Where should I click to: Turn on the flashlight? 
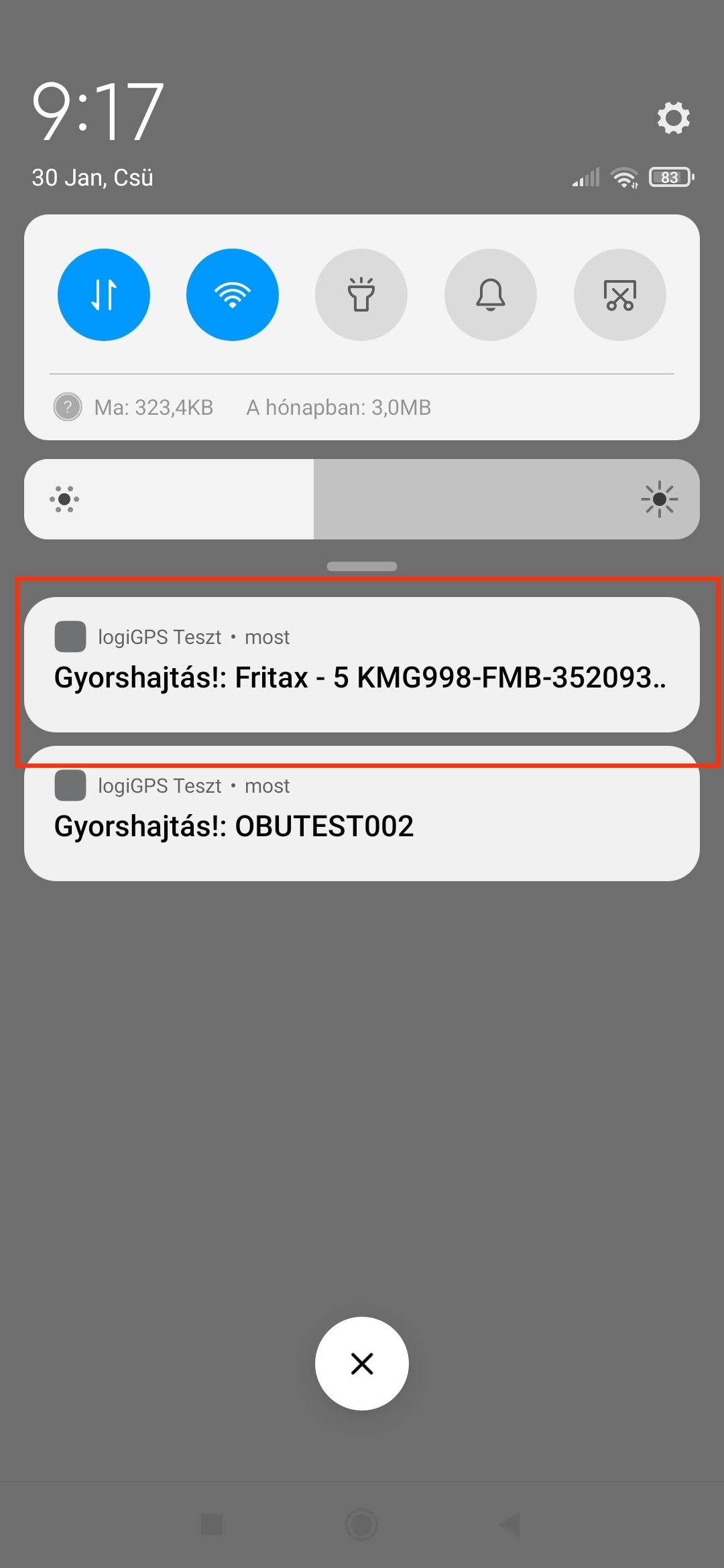point(361,295)
